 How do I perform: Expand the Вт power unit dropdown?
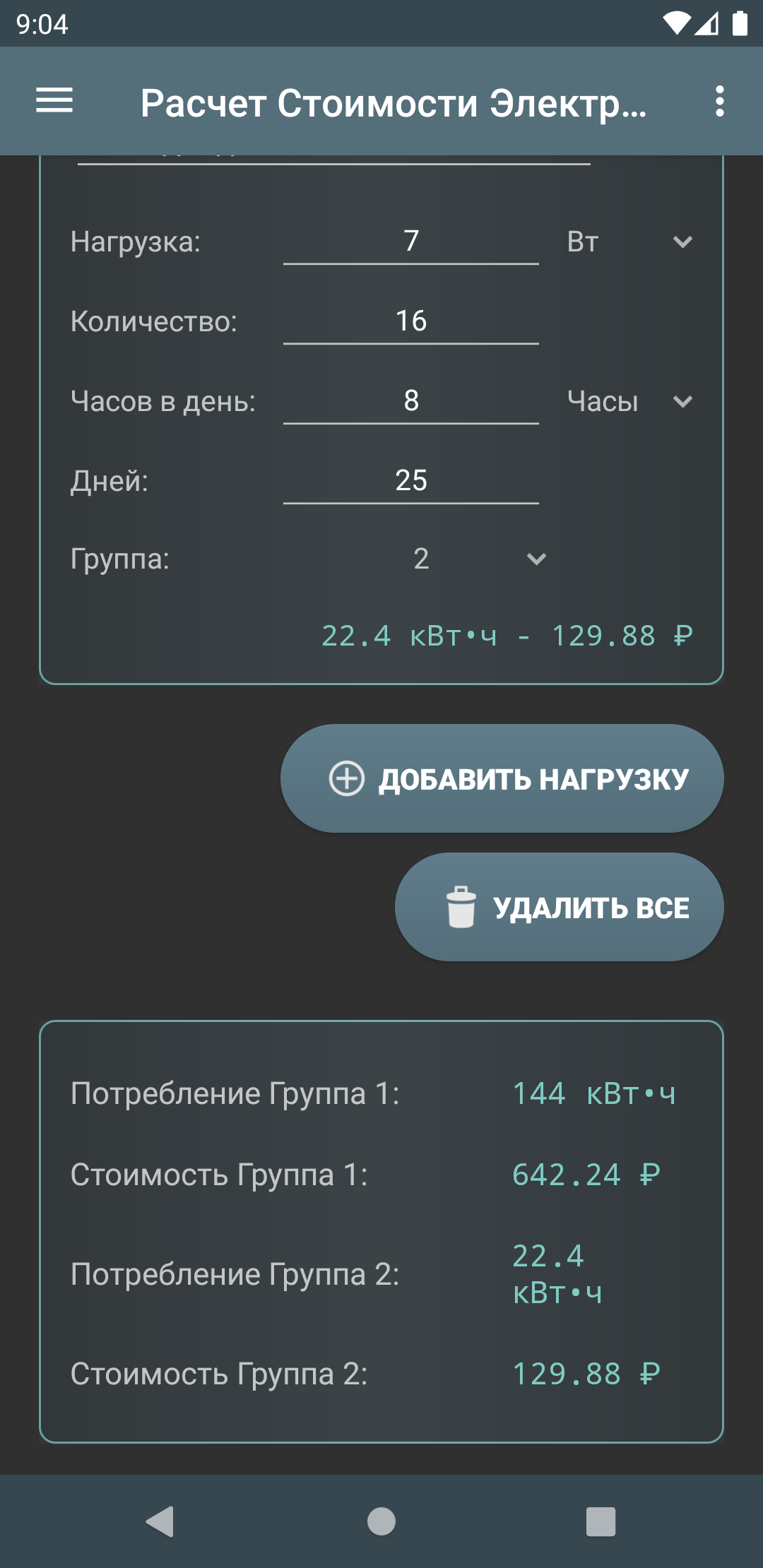click(629, 242)
